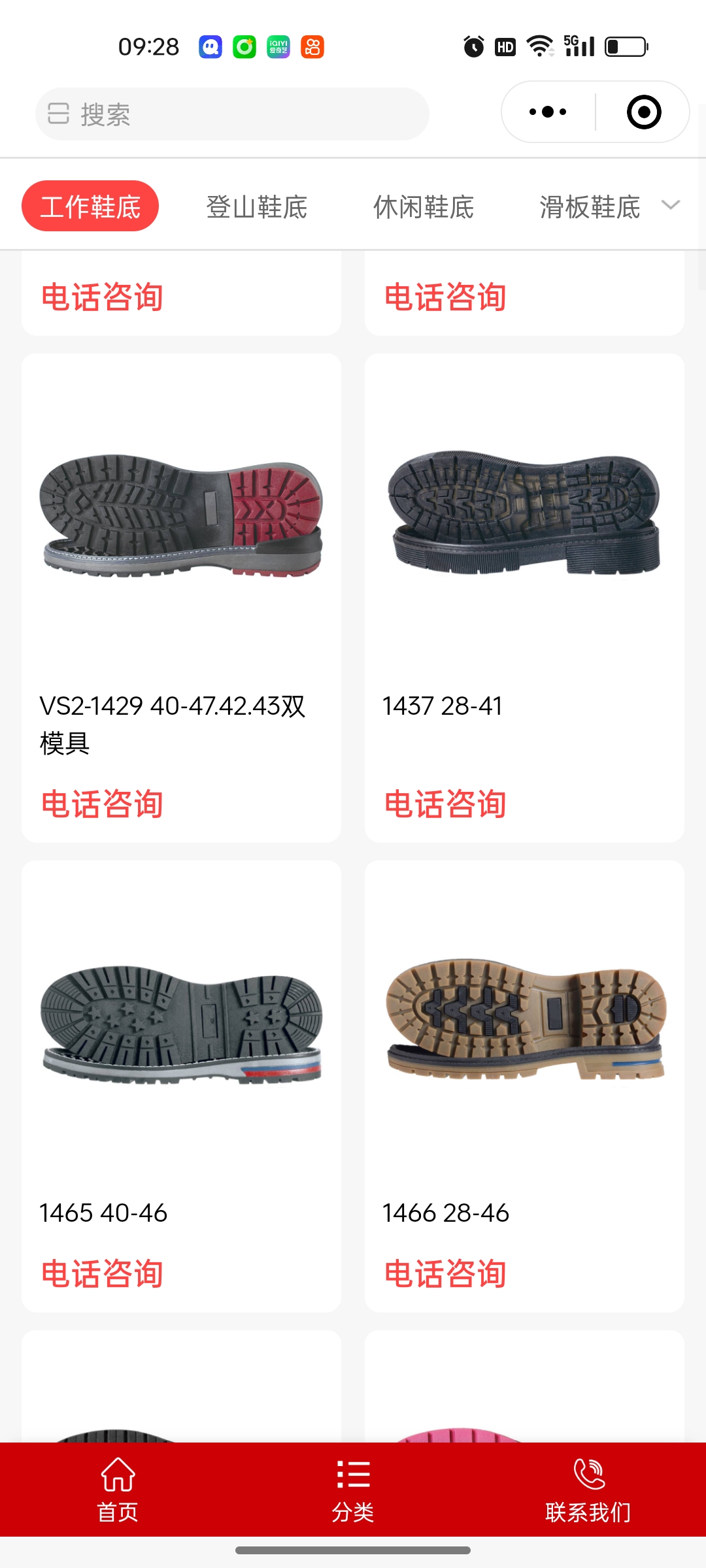The height and width of the screenshot is (1568, 706).
Task: Select the 工作鞋底 category tab
Action: 90,206
